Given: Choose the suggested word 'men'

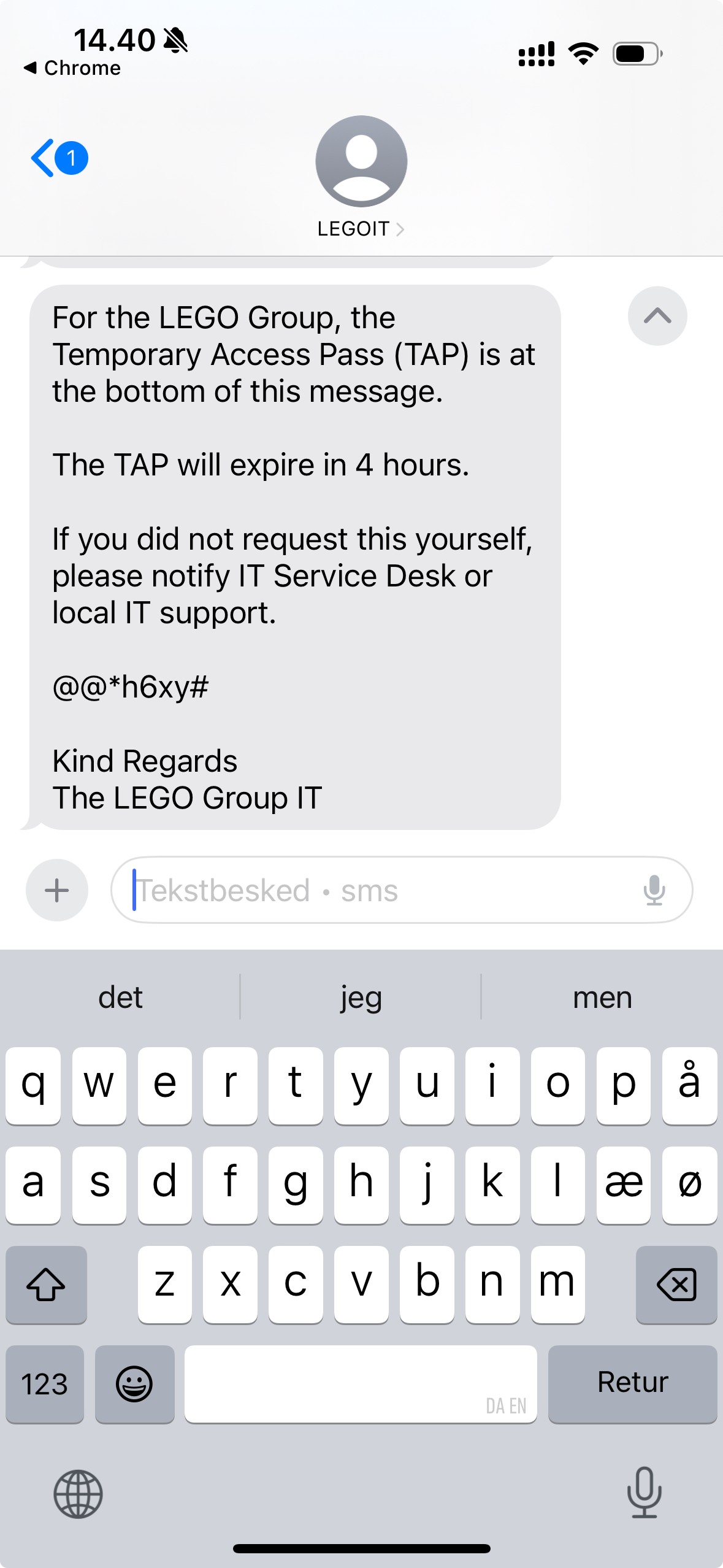Looking at the screenshot, I should tap(602, 997).
